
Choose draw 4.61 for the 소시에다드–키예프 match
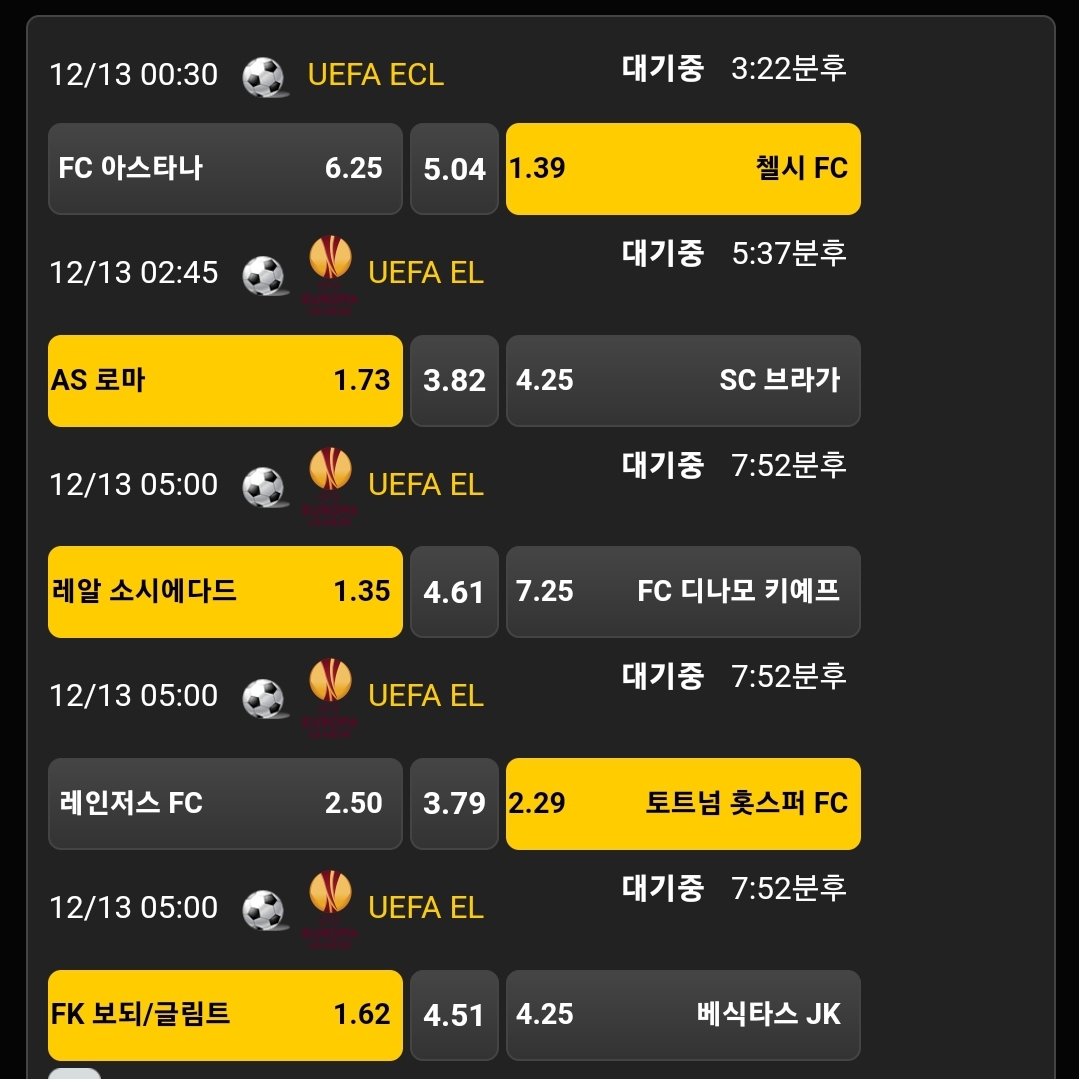point(454,592)
